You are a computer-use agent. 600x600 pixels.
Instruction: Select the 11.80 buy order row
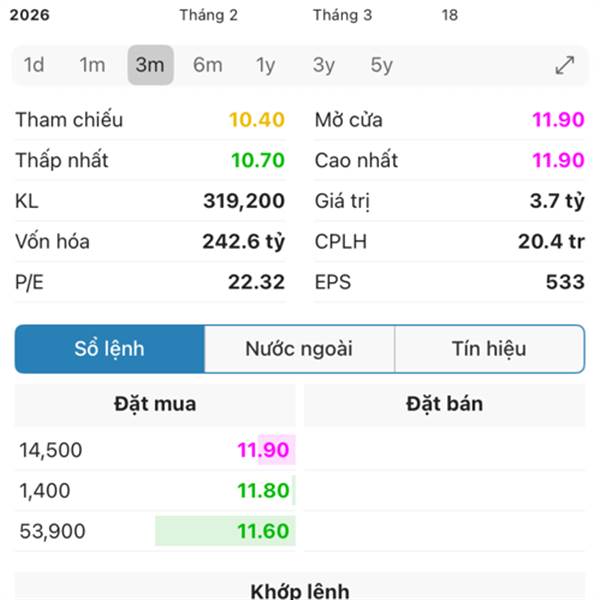[x=155, y=490]
